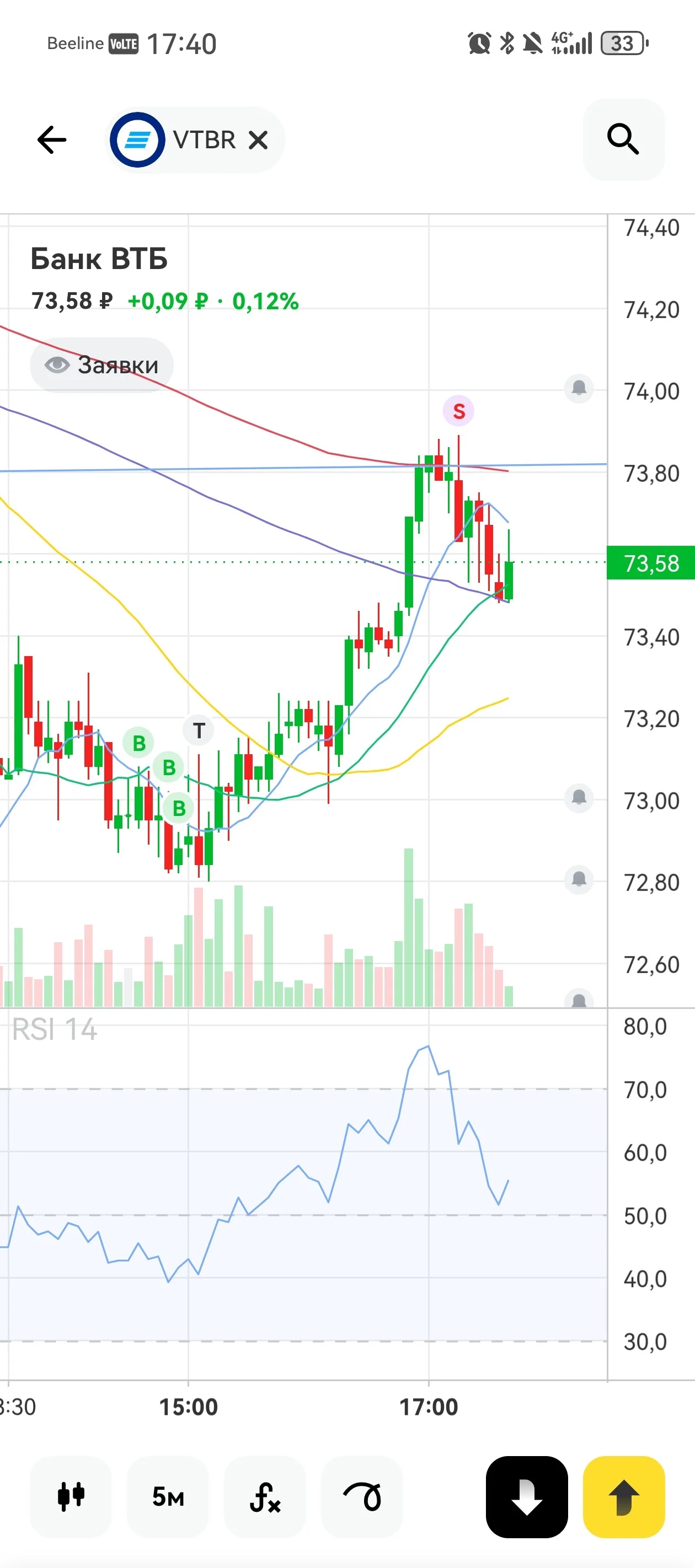The height and width of the screenshot is (1568, 695).
Task: Tap the yellow buy up-arrow button
Action: click(x=624, y=1496)
